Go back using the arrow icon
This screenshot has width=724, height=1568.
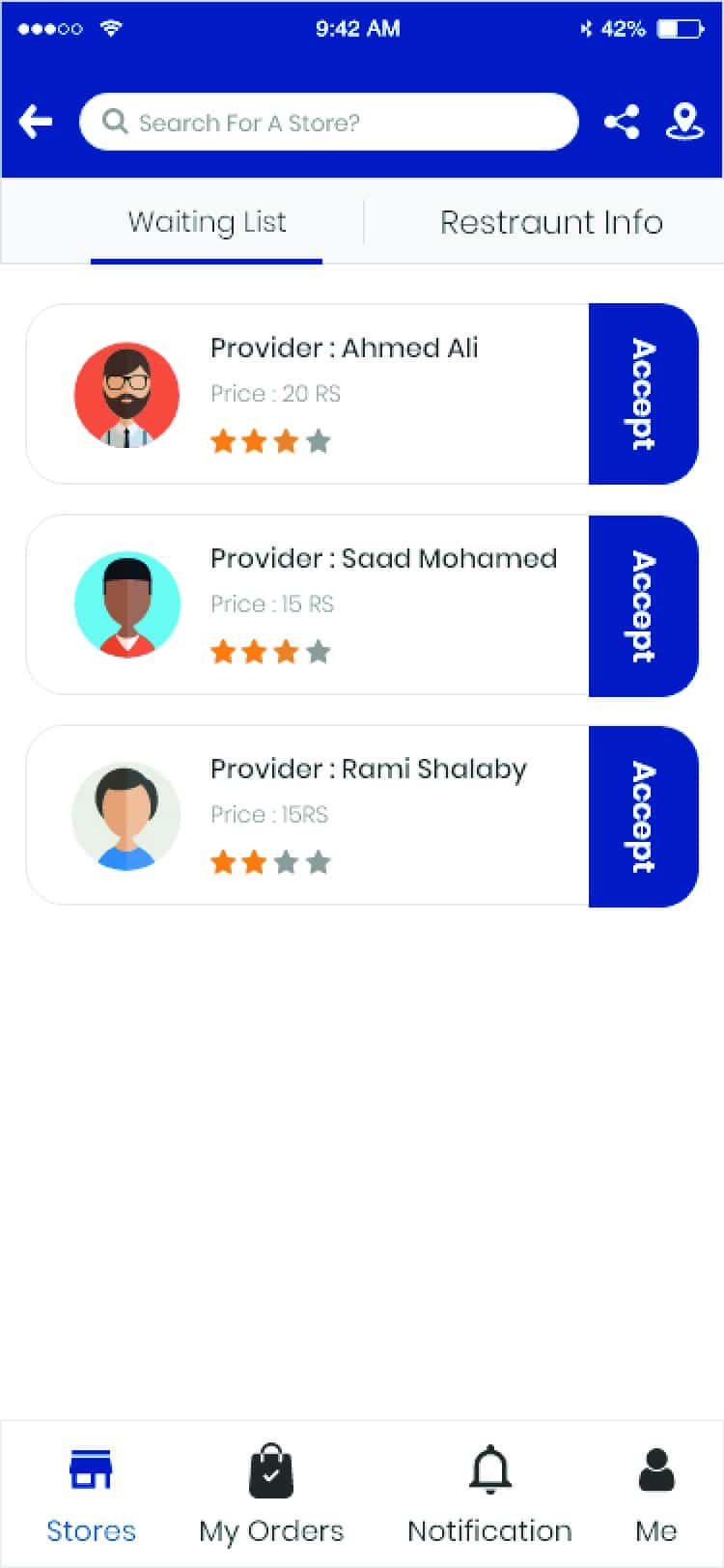36,122
